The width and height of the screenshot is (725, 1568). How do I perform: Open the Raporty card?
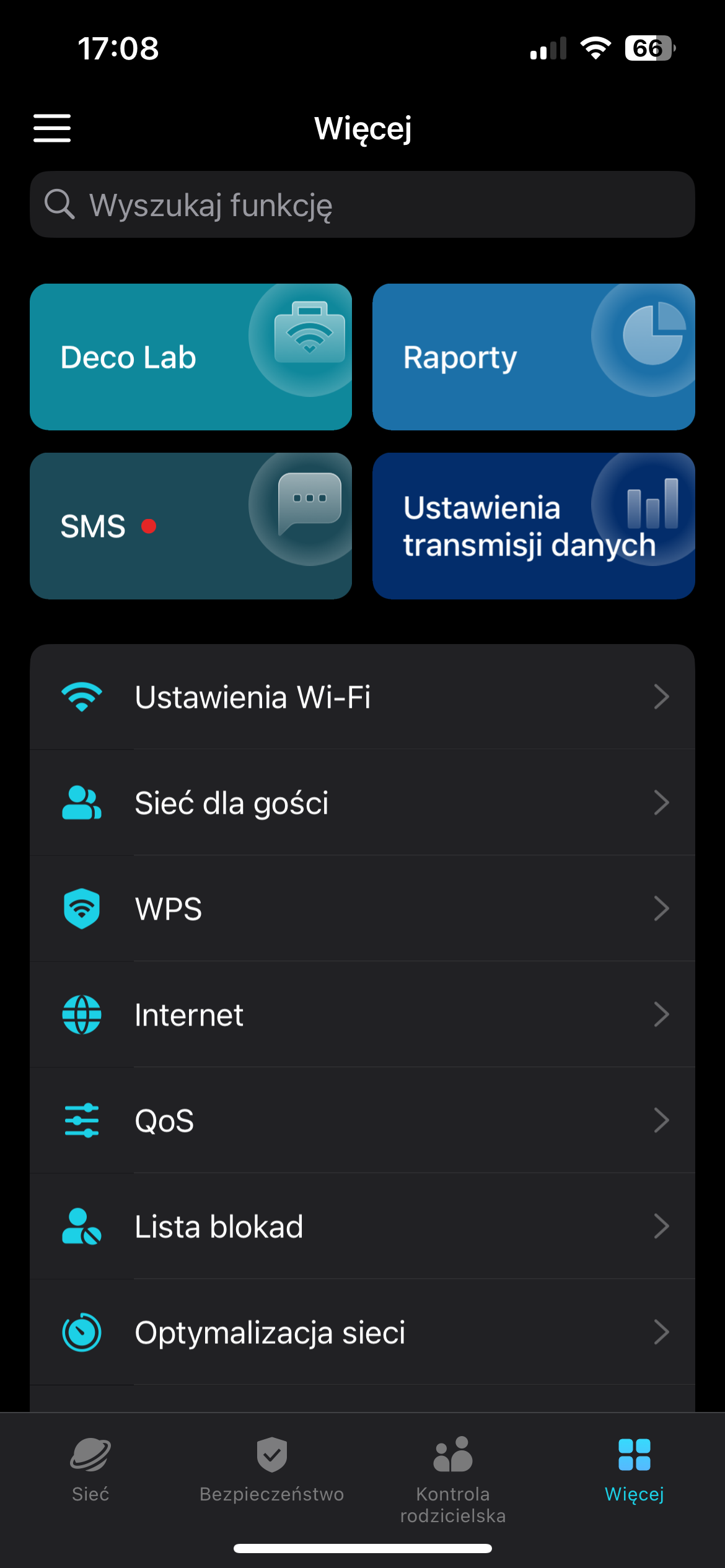tap(534, 357)
